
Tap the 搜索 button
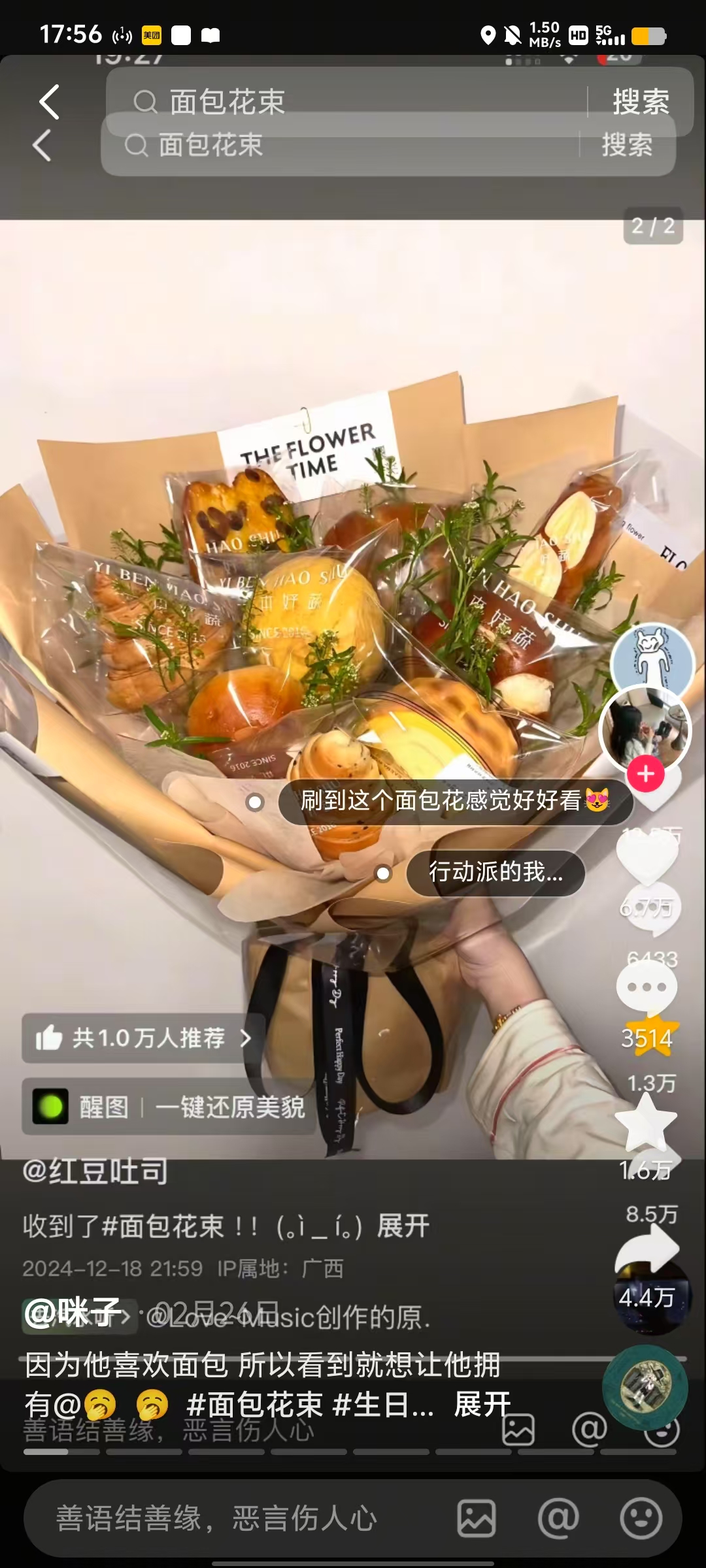pyautogui.click(x=640, y=102)
